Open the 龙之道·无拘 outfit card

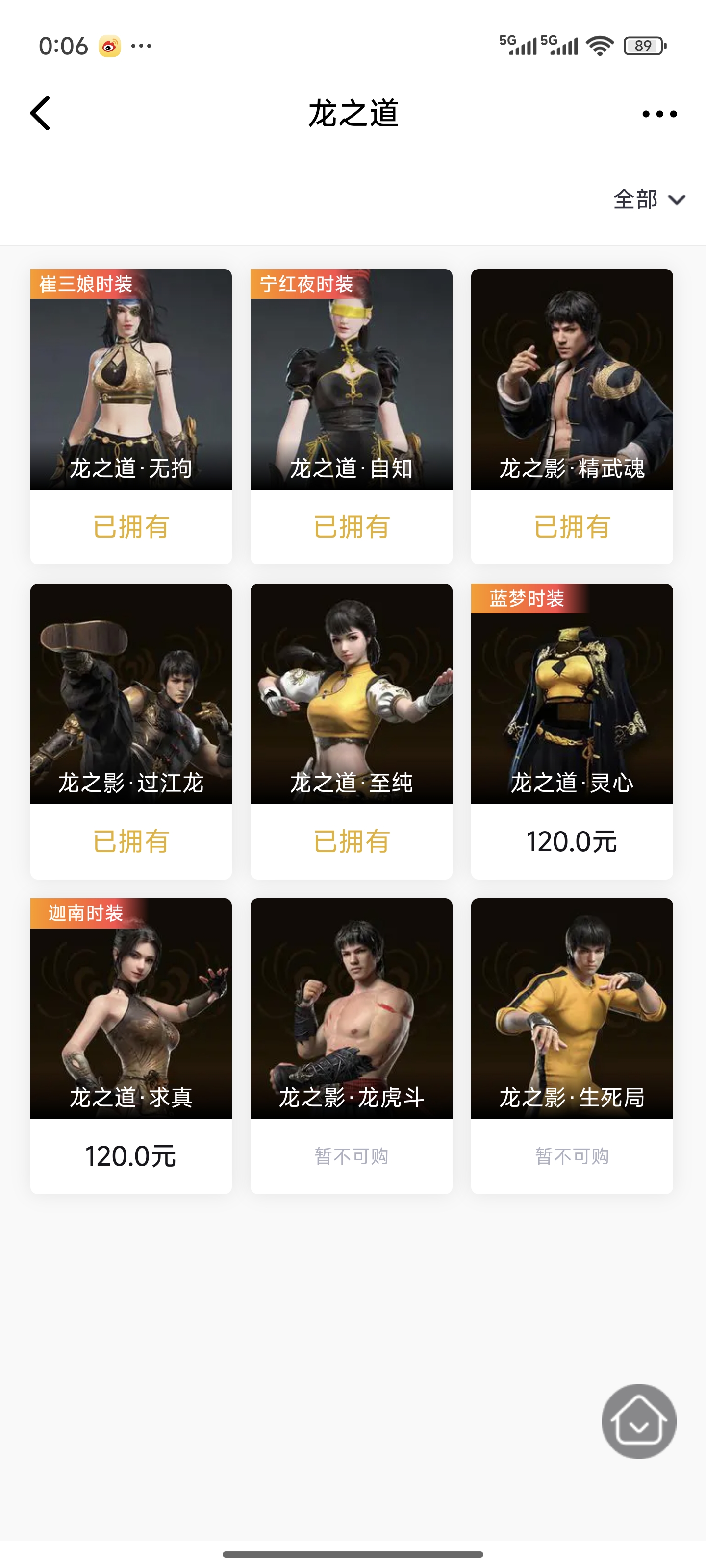(131, 379)
